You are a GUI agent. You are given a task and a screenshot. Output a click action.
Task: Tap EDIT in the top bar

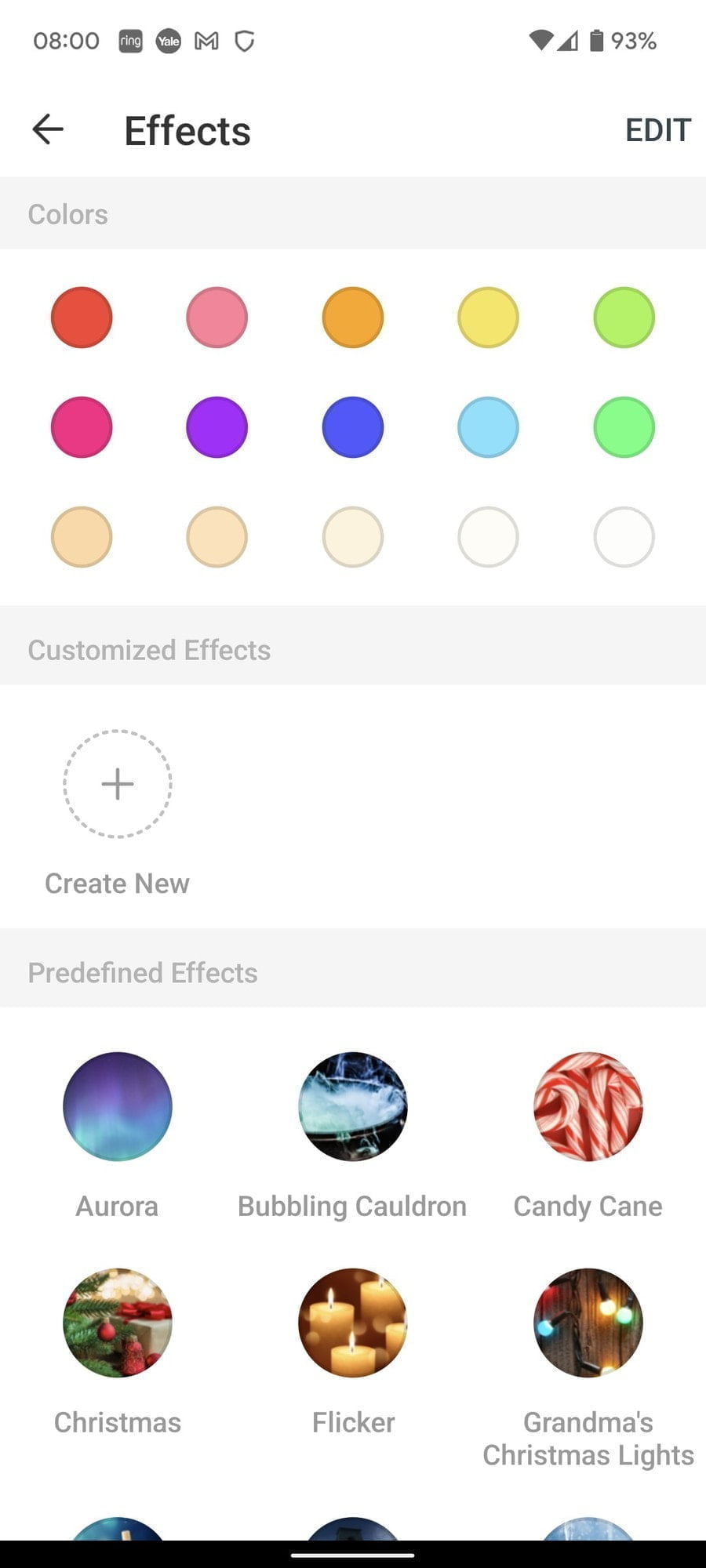pyautogui.click(x=657, y=130)
